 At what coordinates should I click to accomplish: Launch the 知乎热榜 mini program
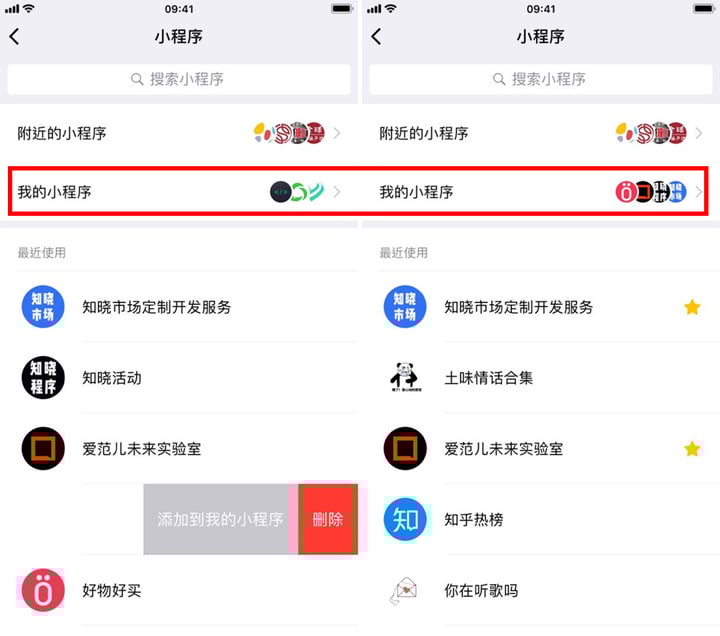coord(473,519)
